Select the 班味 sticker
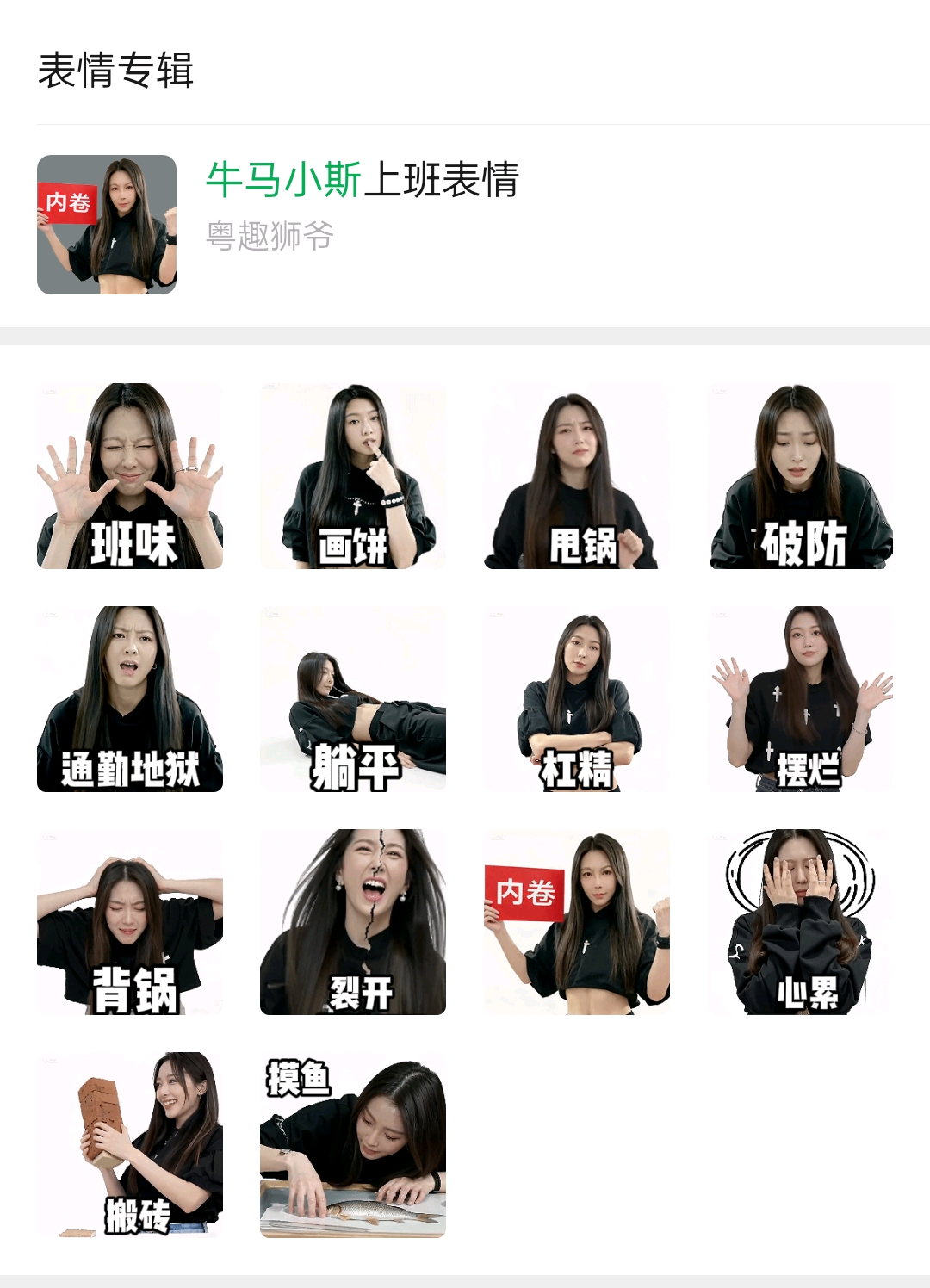 pyautogui.click(x=130, y=476)
